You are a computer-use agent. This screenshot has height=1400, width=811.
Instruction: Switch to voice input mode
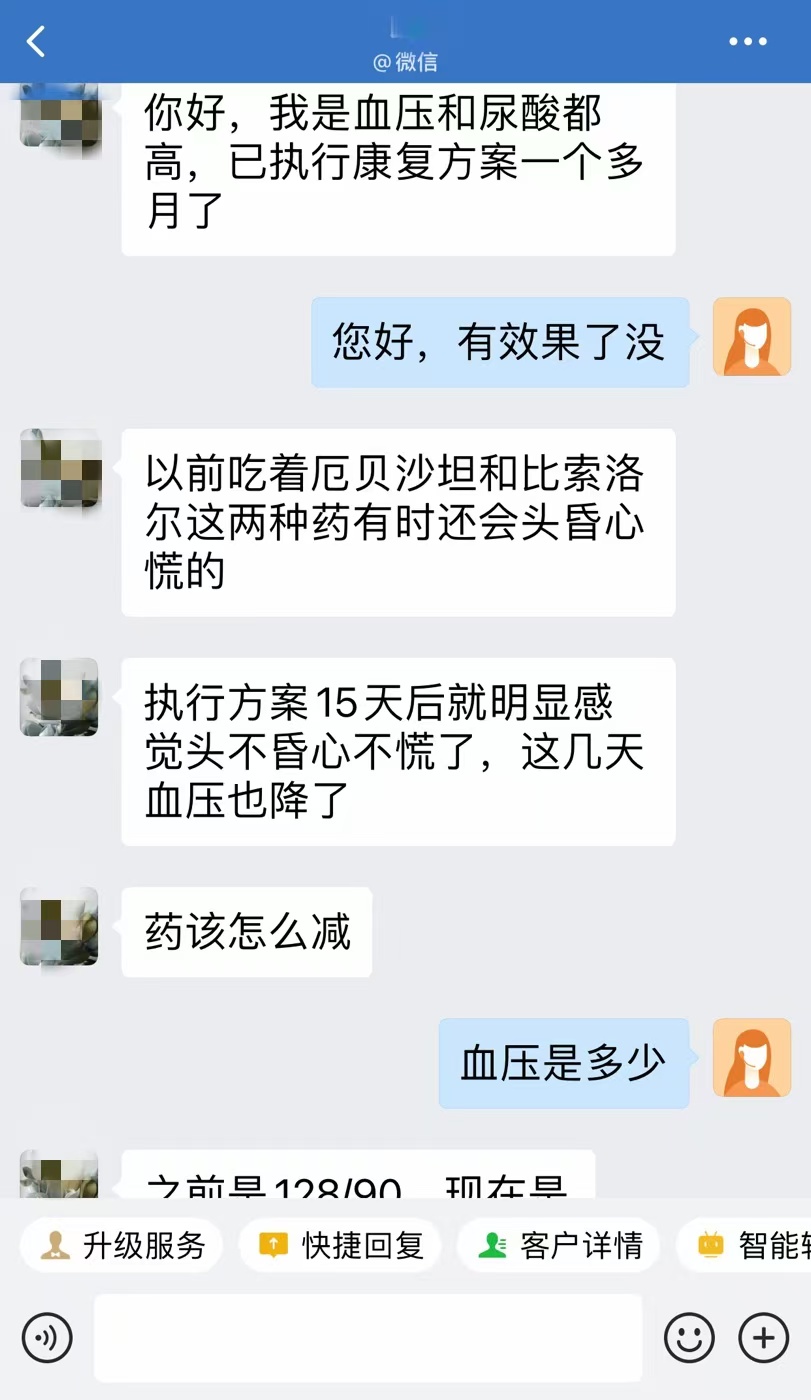[47, 1338]
